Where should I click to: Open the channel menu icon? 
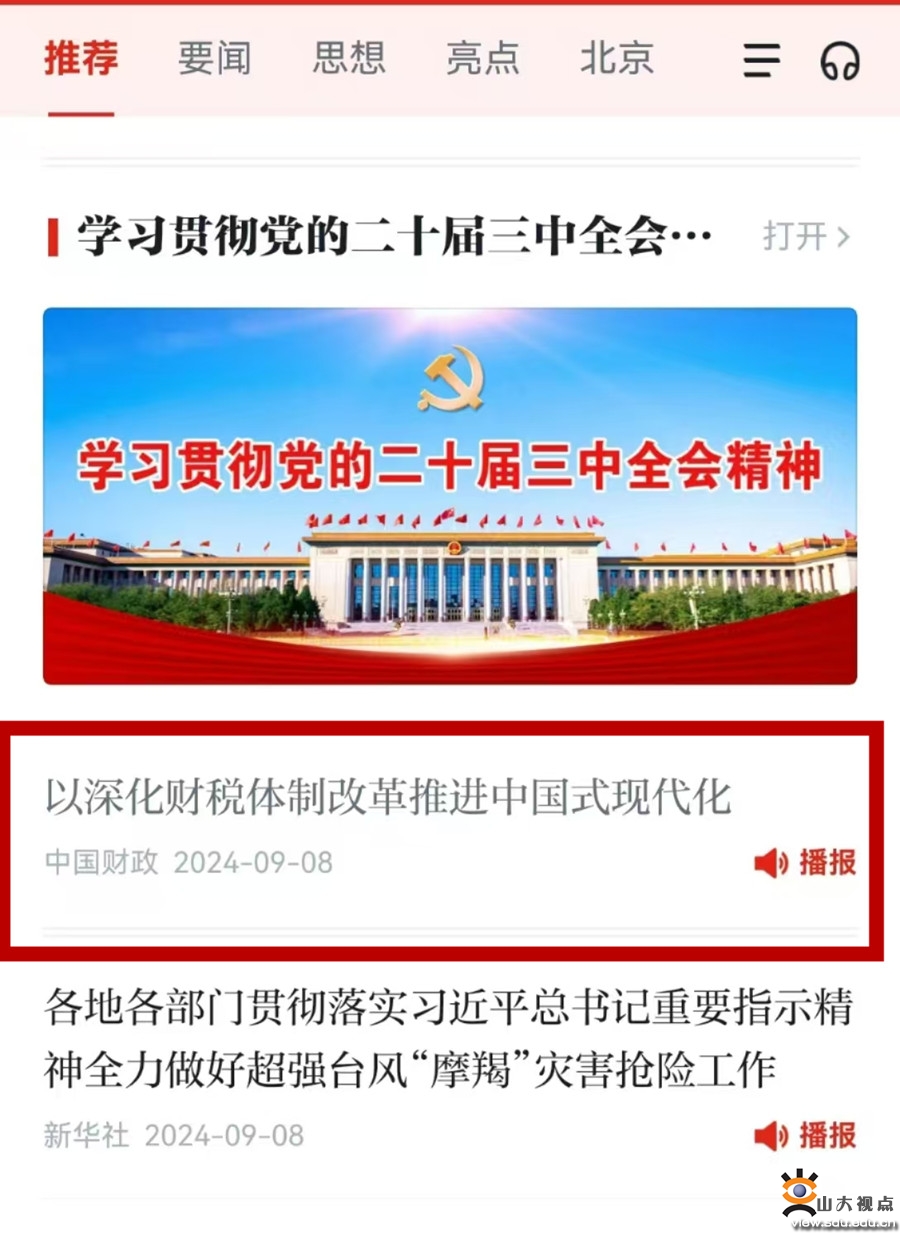[761, 61]
